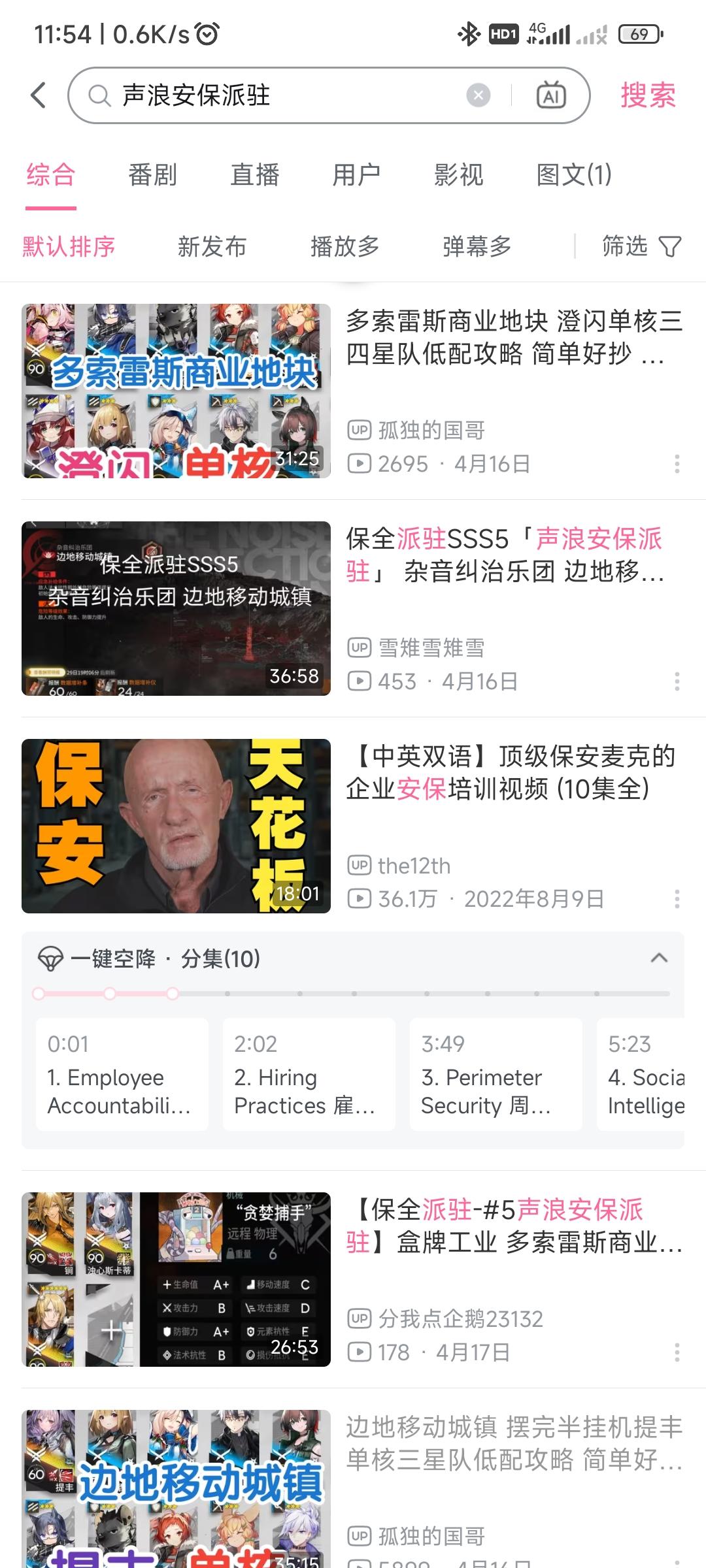Switch to the 直播 tab
Screen dimensions: 706x1568
pos(254,175)
